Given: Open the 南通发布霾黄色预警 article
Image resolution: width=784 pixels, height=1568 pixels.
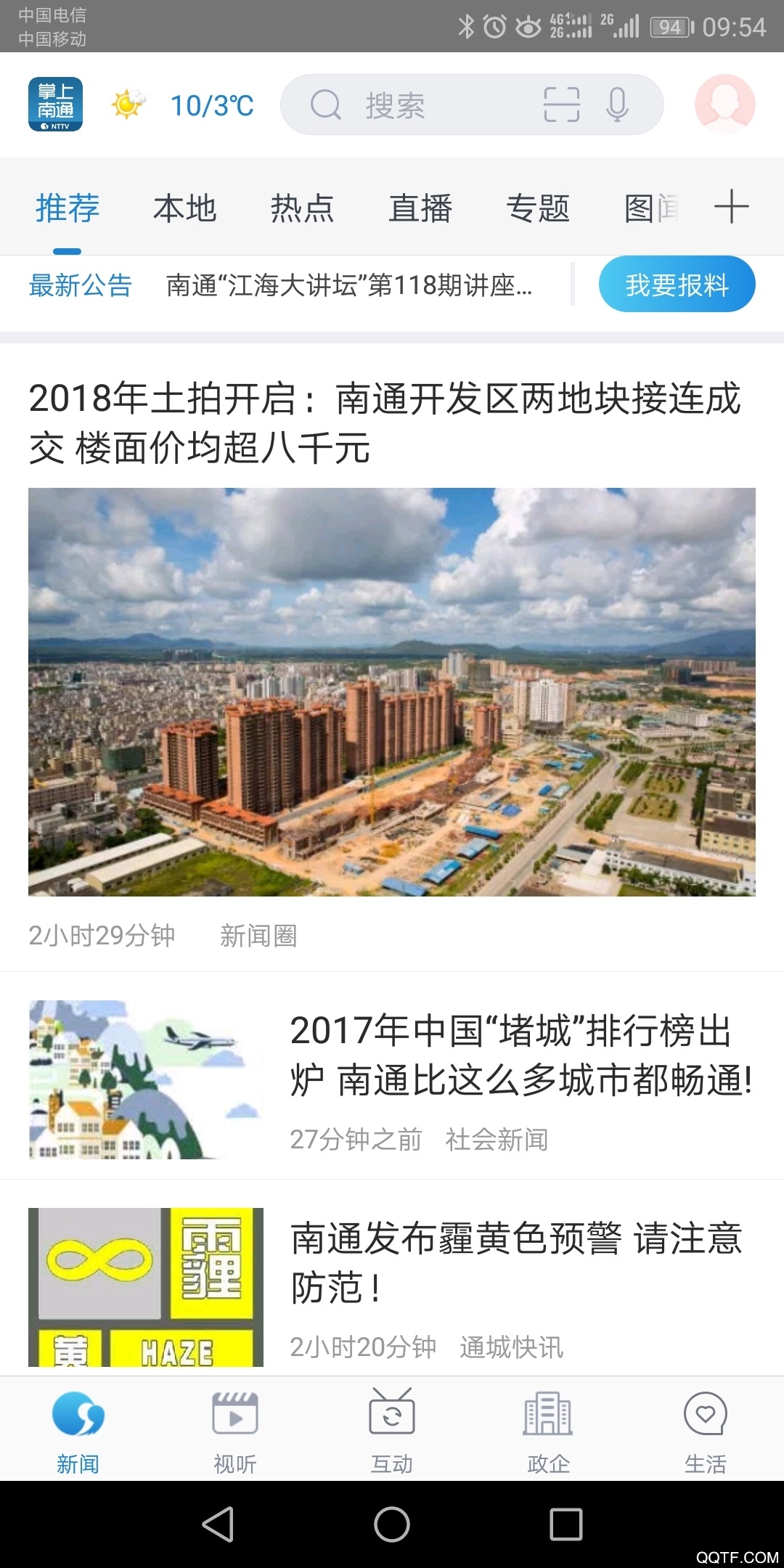Looking at the screenshot, I should click(x=515, y=1263).
